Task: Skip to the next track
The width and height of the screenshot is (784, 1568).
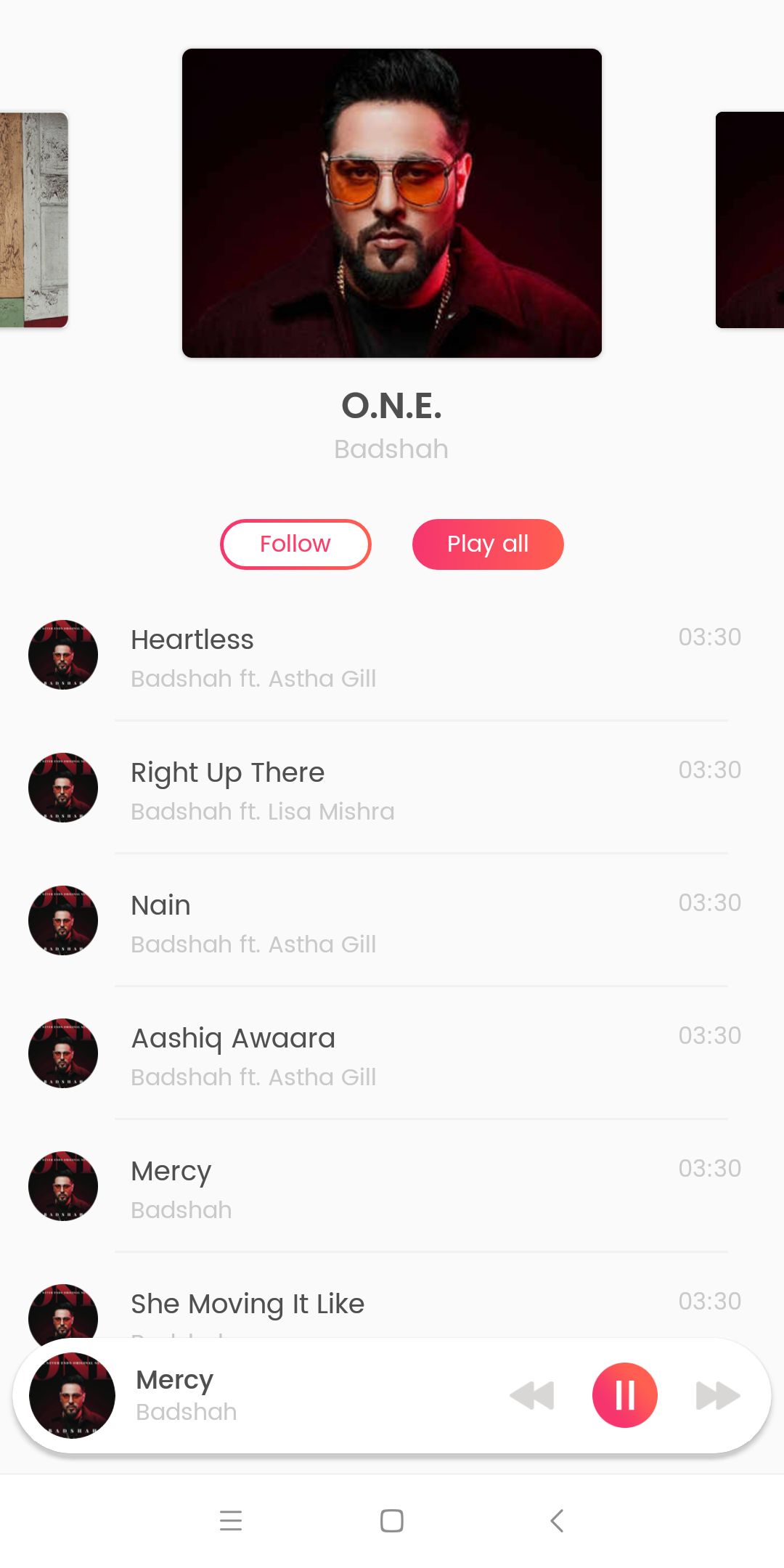Action: (718, 1395)
